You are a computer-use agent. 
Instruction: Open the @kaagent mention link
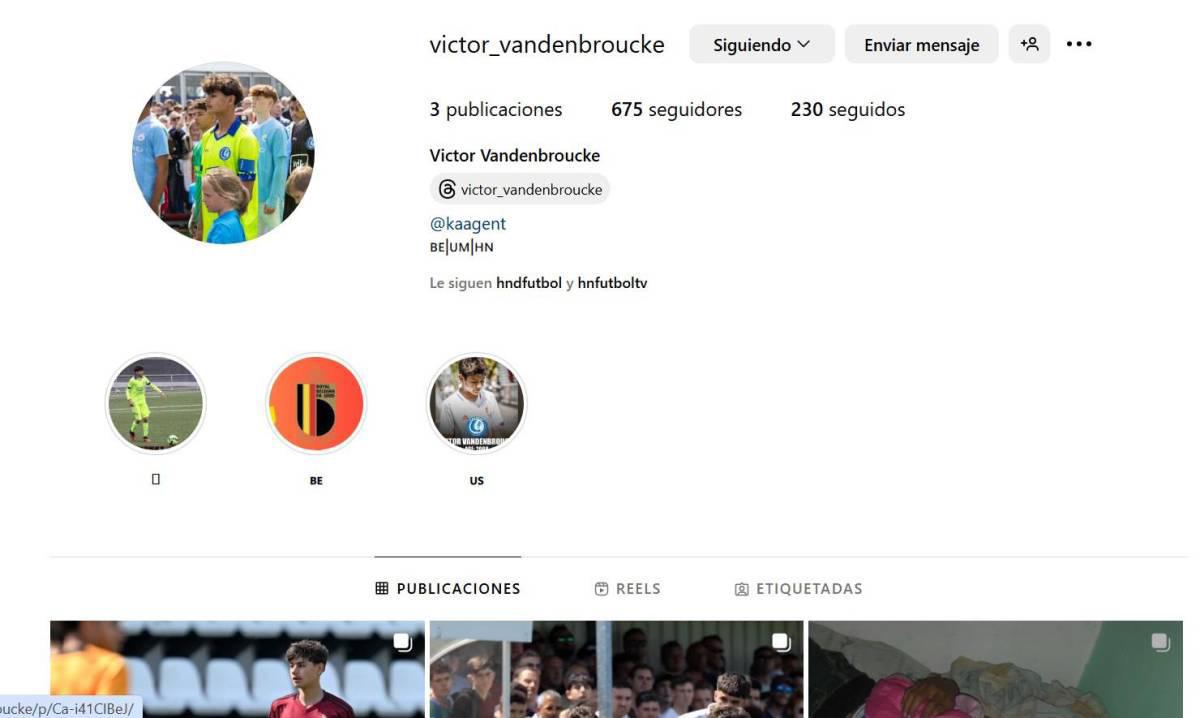point(467,224)
